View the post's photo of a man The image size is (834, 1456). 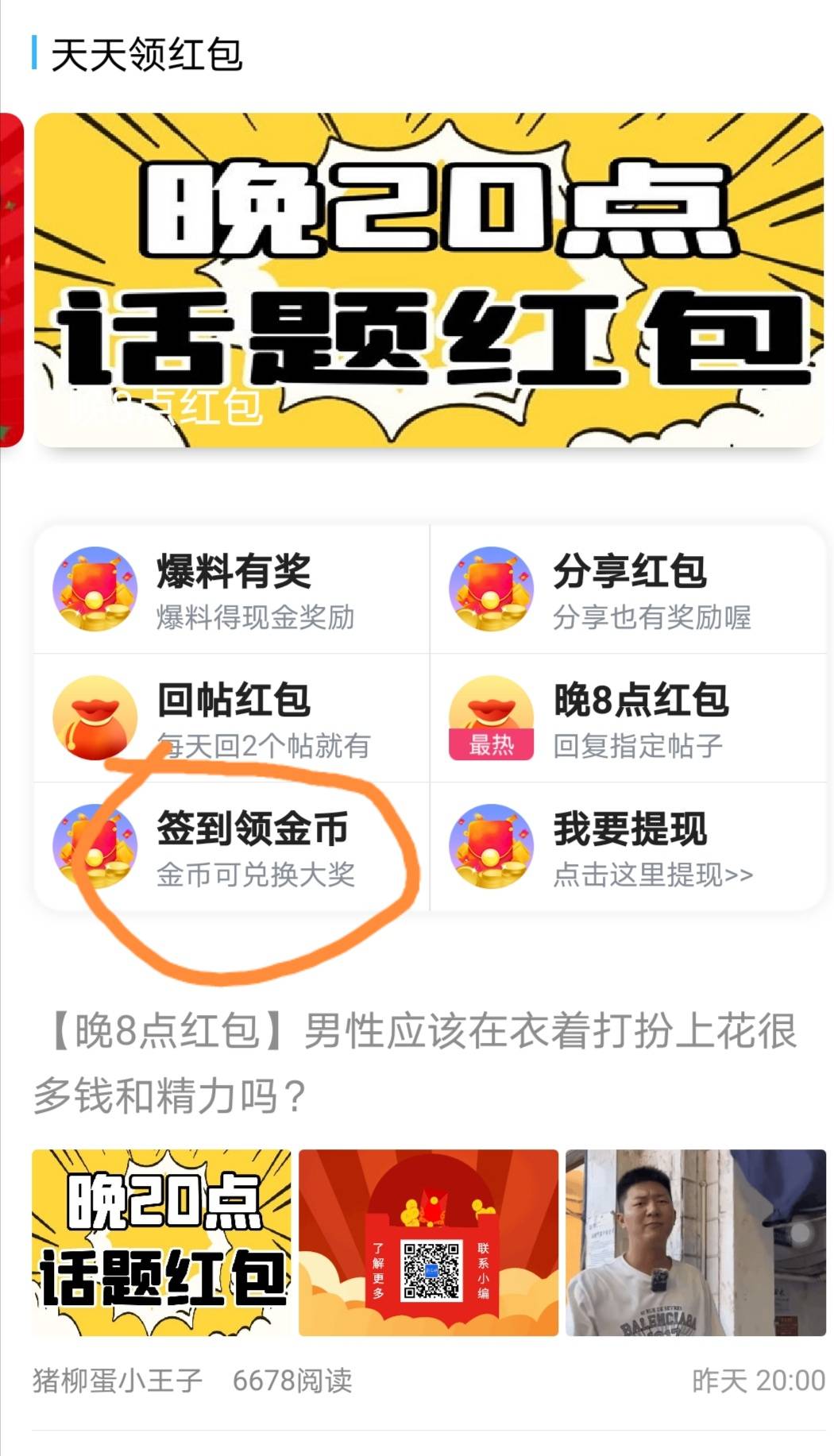695,1242
